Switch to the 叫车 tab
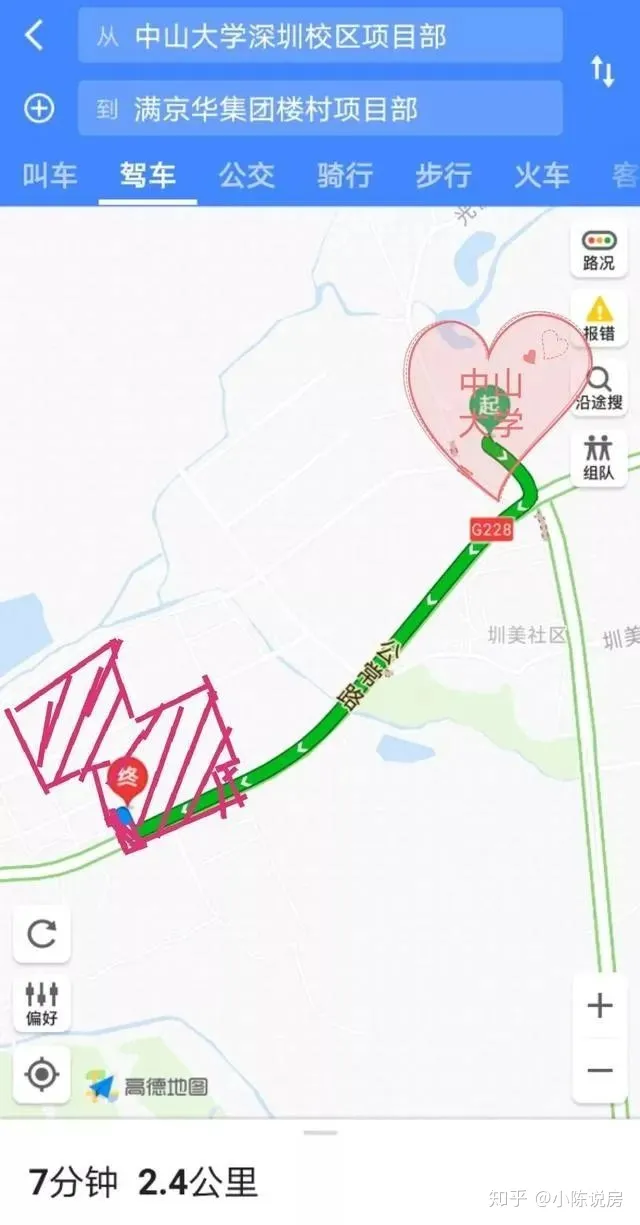This screenshot has height=1225, width=640. pyautogui.click(x=50, y=176)
